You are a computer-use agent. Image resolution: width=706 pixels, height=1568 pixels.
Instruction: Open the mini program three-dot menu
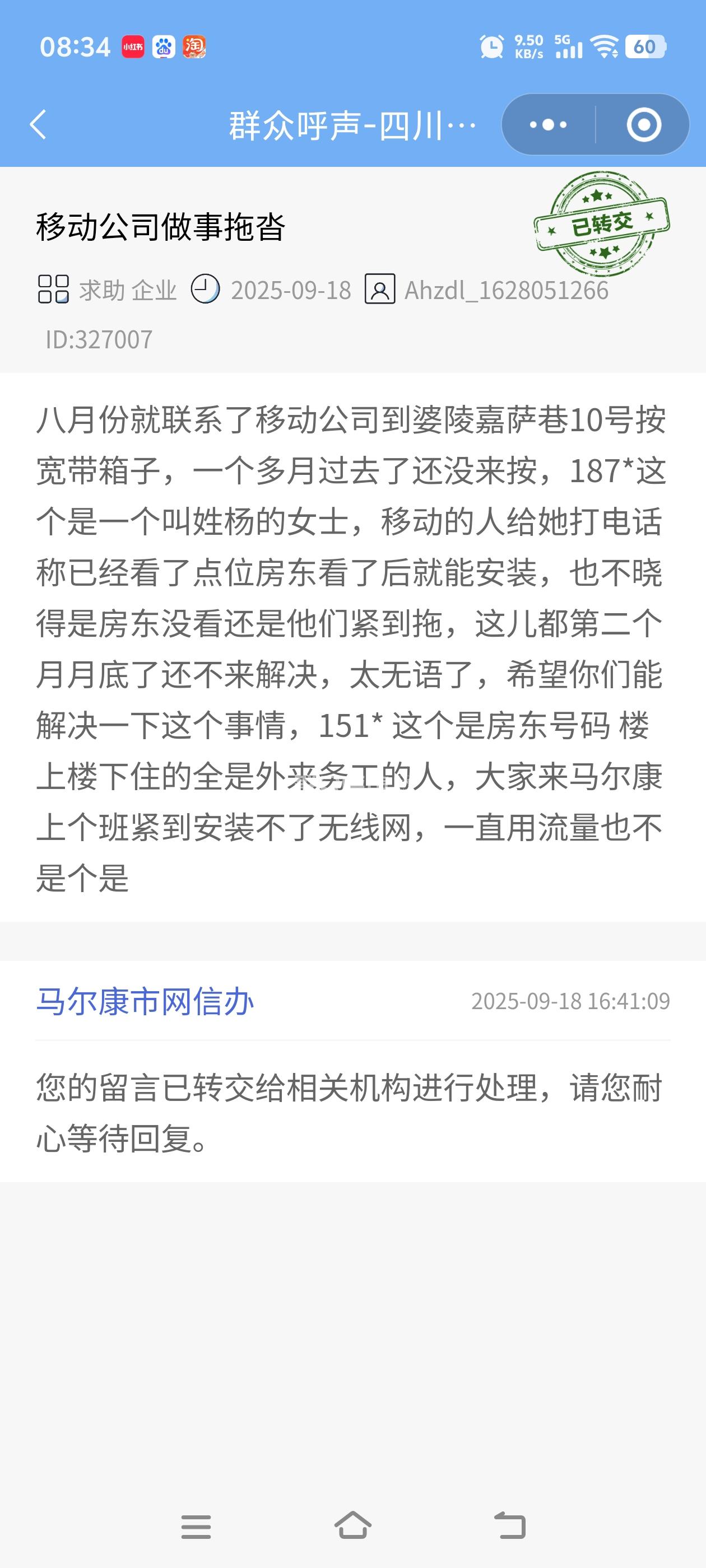548,125
